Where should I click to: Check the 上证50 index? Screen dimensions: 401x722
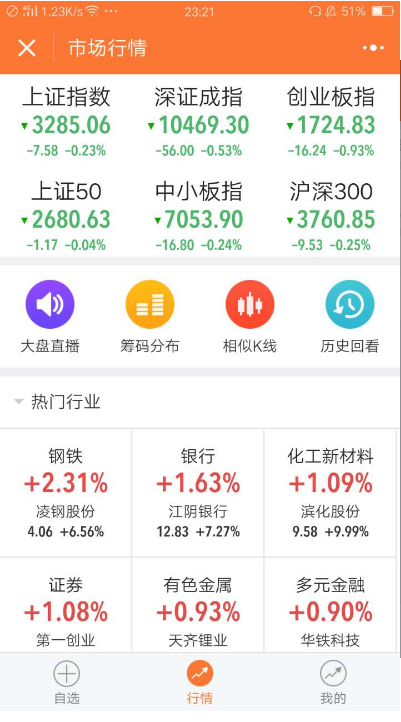[x=66, y=216]
